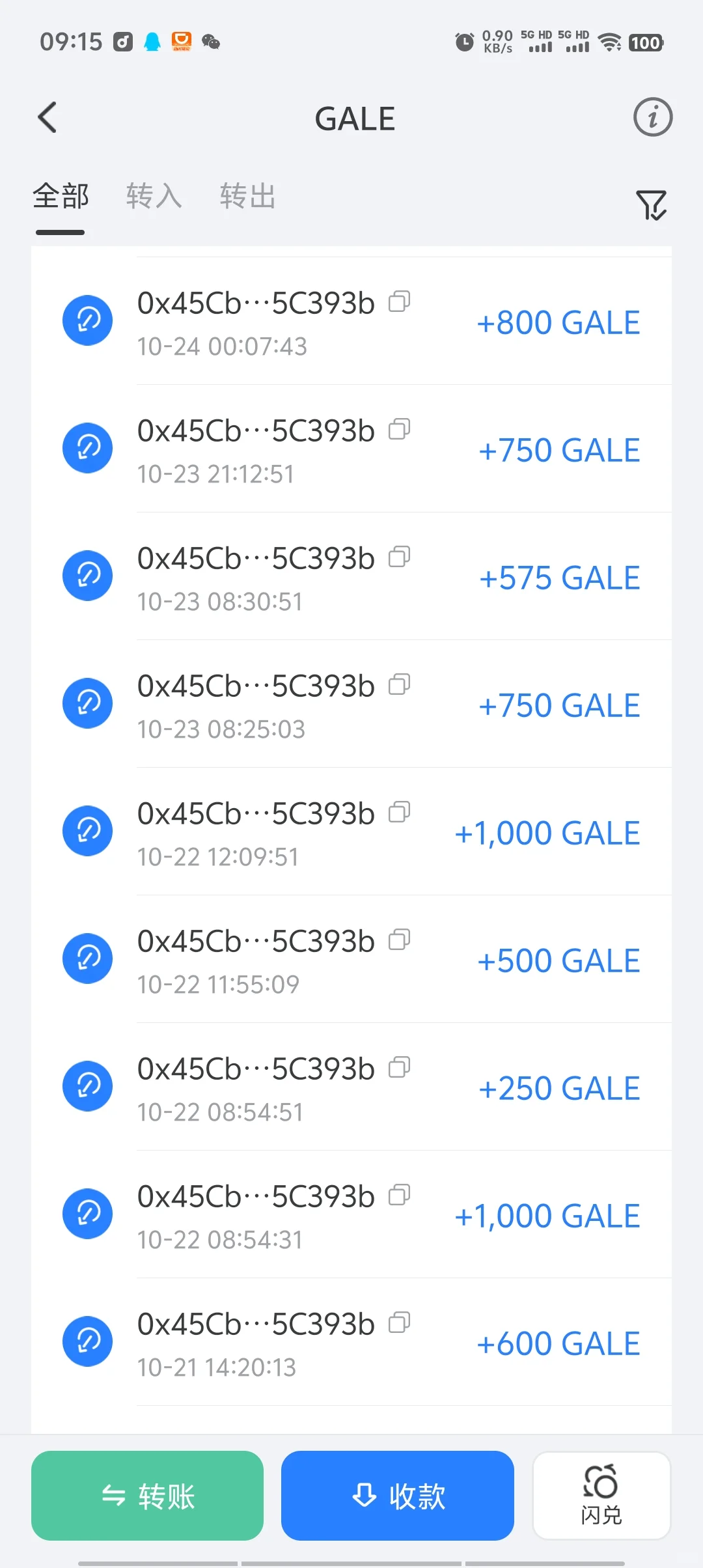Open 闪兑 flash swap
This screenshot has height=1568, width=703.
point(601,1496)
